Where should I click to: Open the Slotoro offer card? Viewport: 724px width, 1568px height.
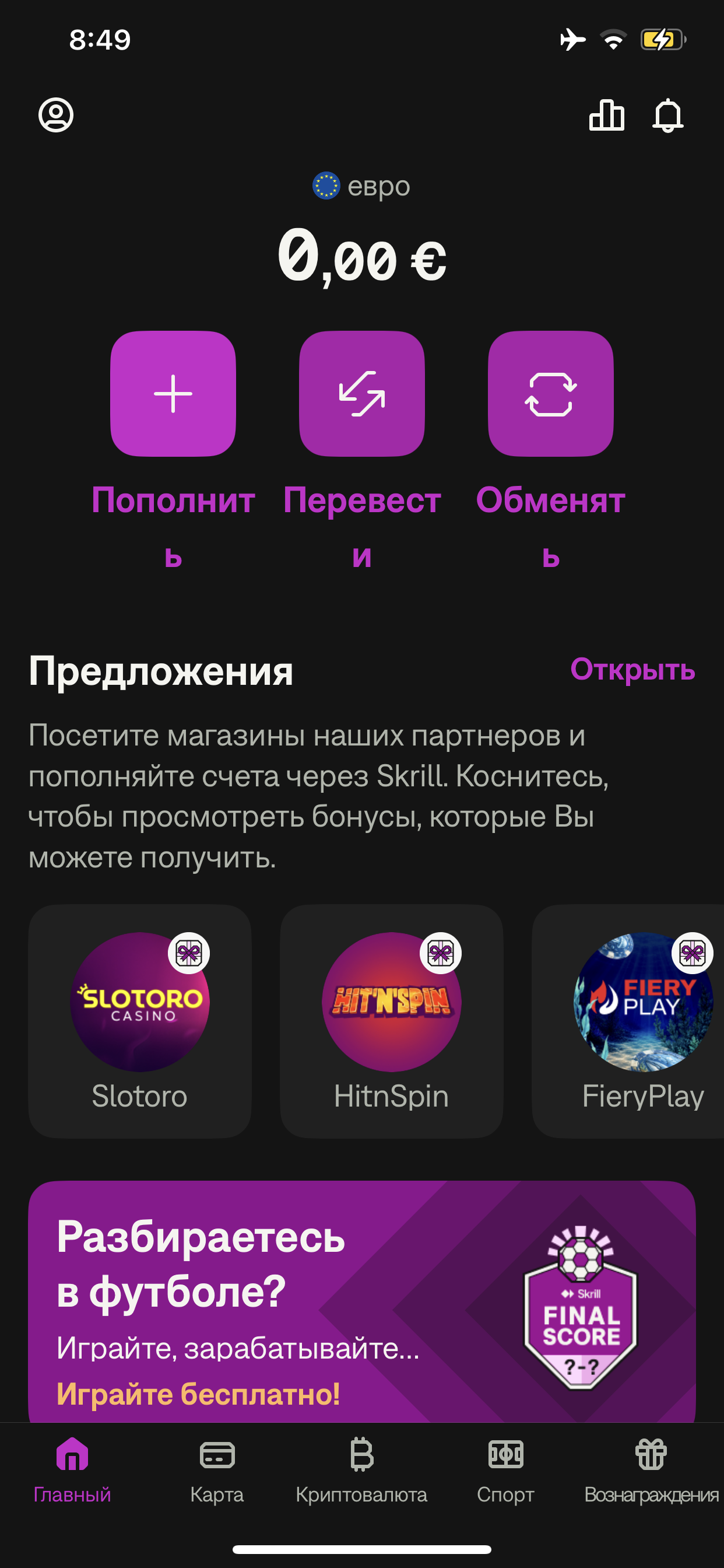(139, 1021)
